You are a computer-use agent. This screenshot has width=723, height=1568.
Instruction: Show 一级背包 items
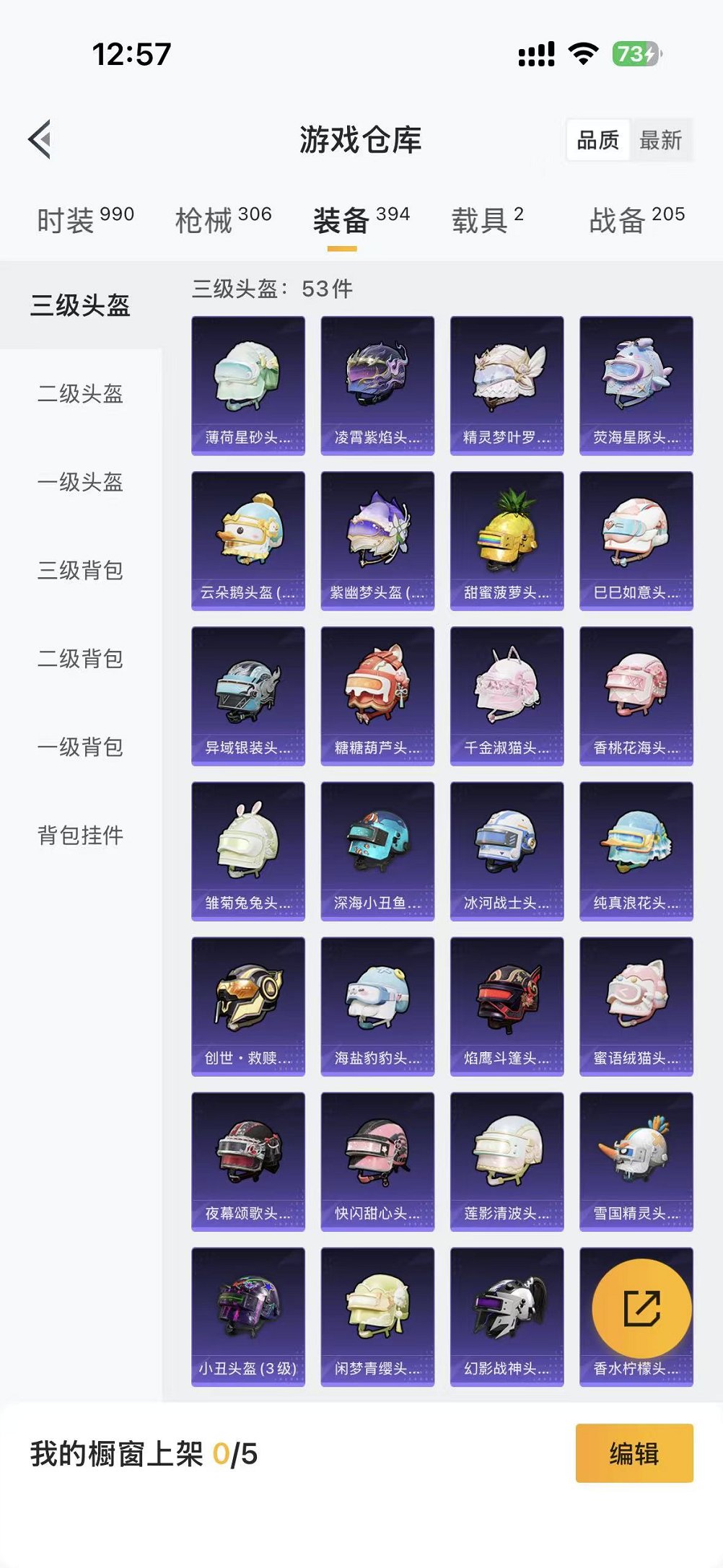tap(80, 747)
